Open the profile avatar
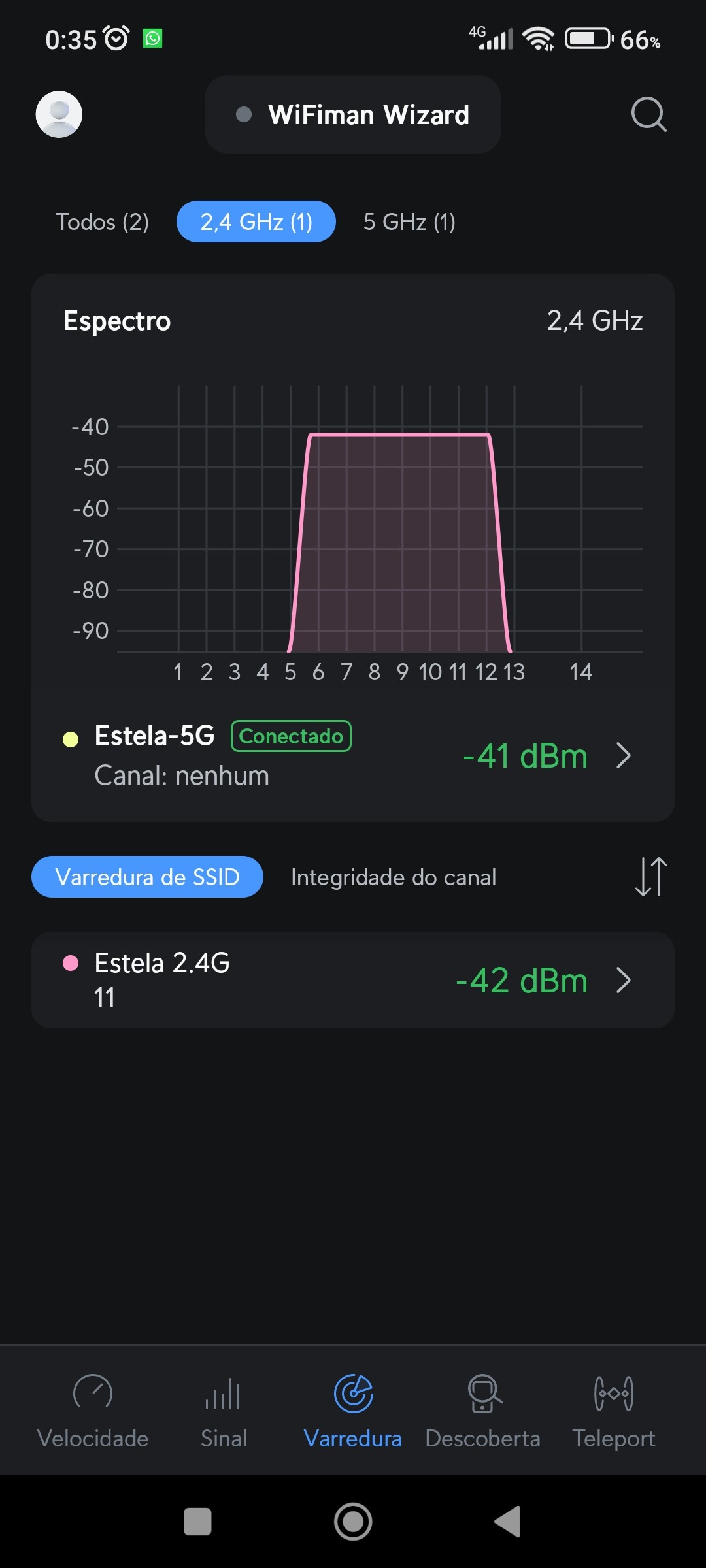Image resolution: width=706 pixels, height=1568 pixels. click(59, 114)
